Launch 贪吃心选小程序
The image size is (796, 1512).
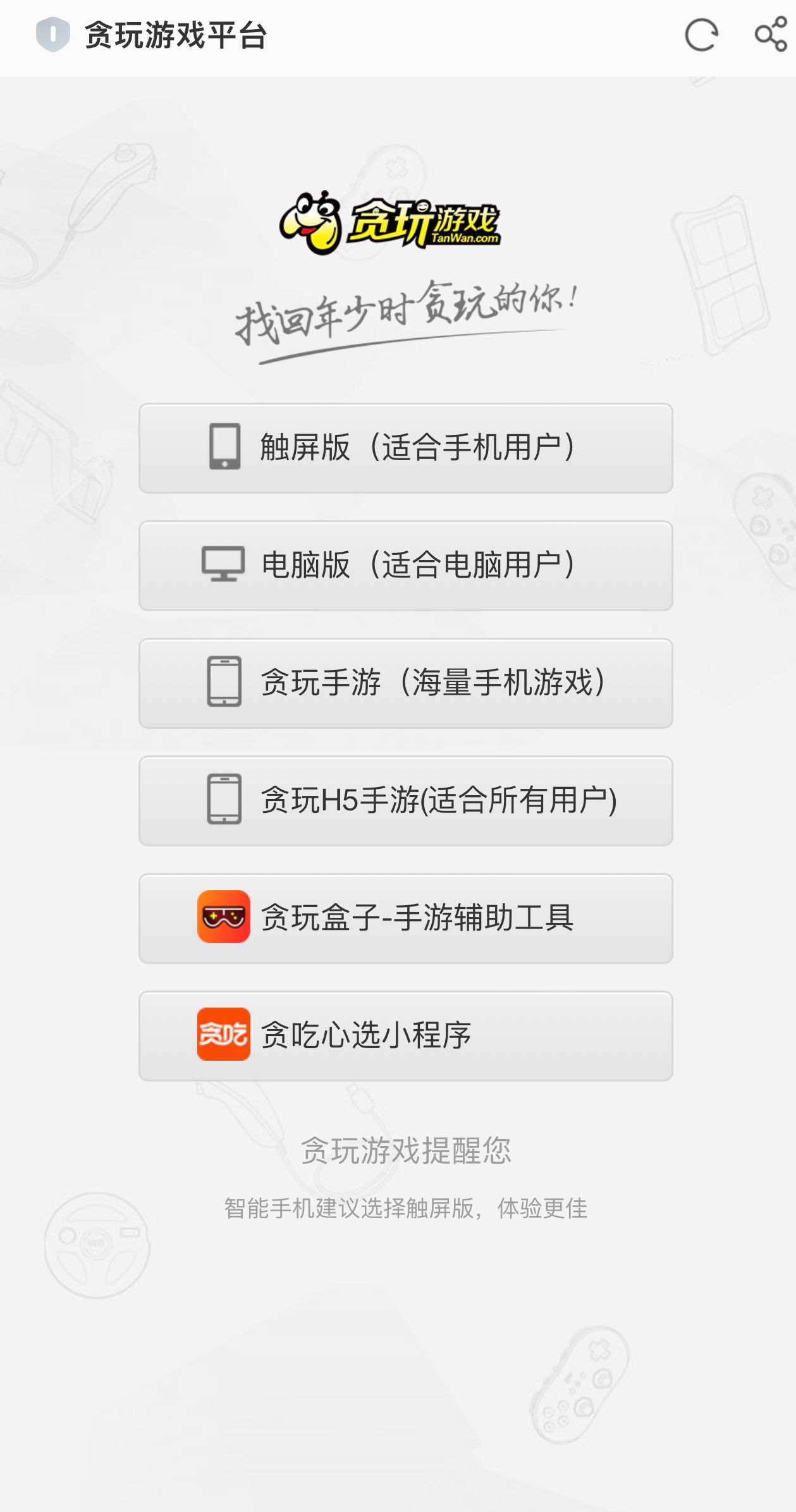tap(405, 1036)
